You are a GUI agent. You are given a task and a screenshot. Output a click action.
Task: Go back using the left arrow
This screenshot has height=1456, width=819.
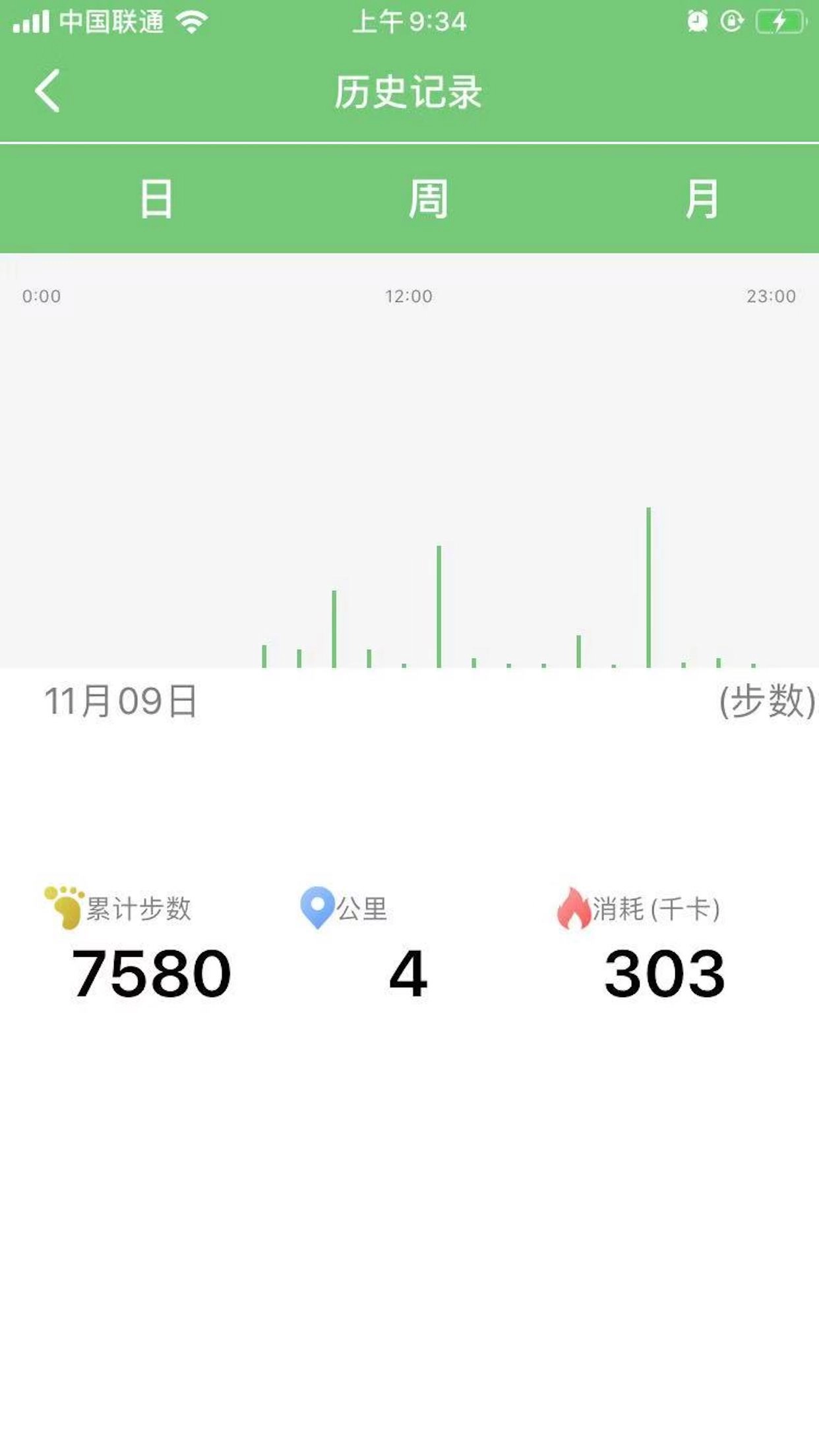47,92
